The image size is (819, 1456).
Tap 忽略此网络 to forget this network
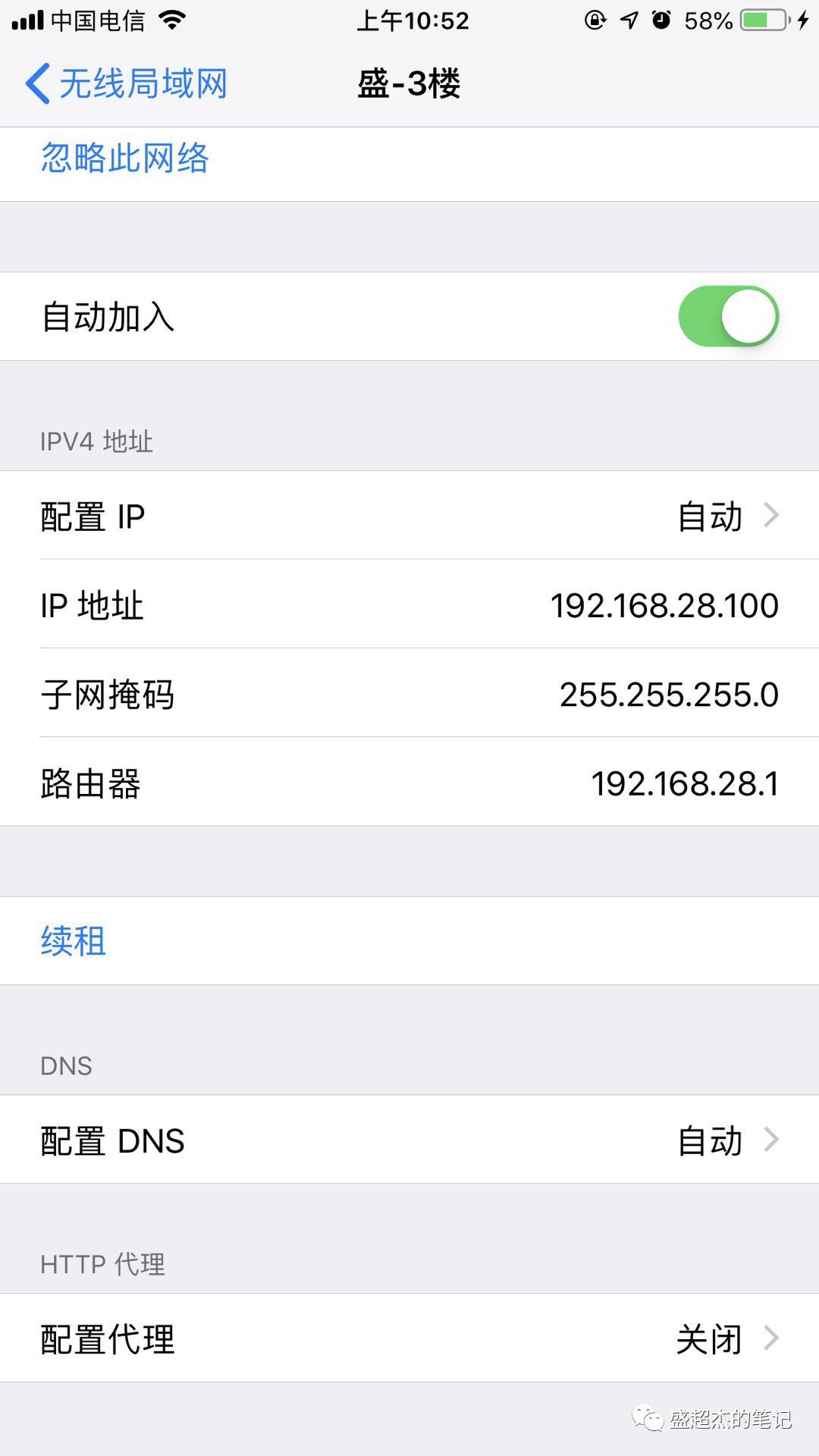coord(125,158)
